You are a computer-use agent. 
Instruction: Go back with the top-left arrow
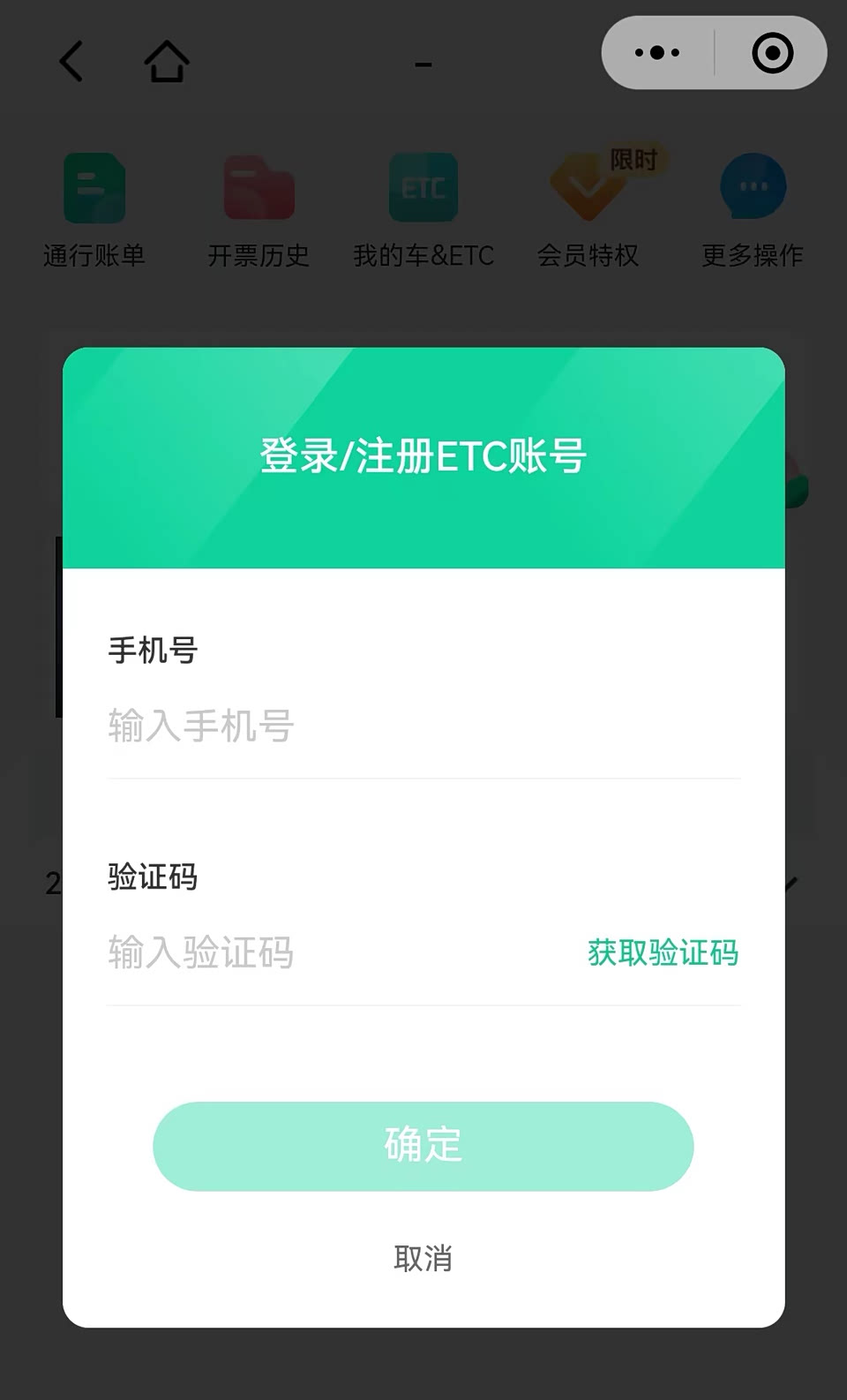(72, 62)
